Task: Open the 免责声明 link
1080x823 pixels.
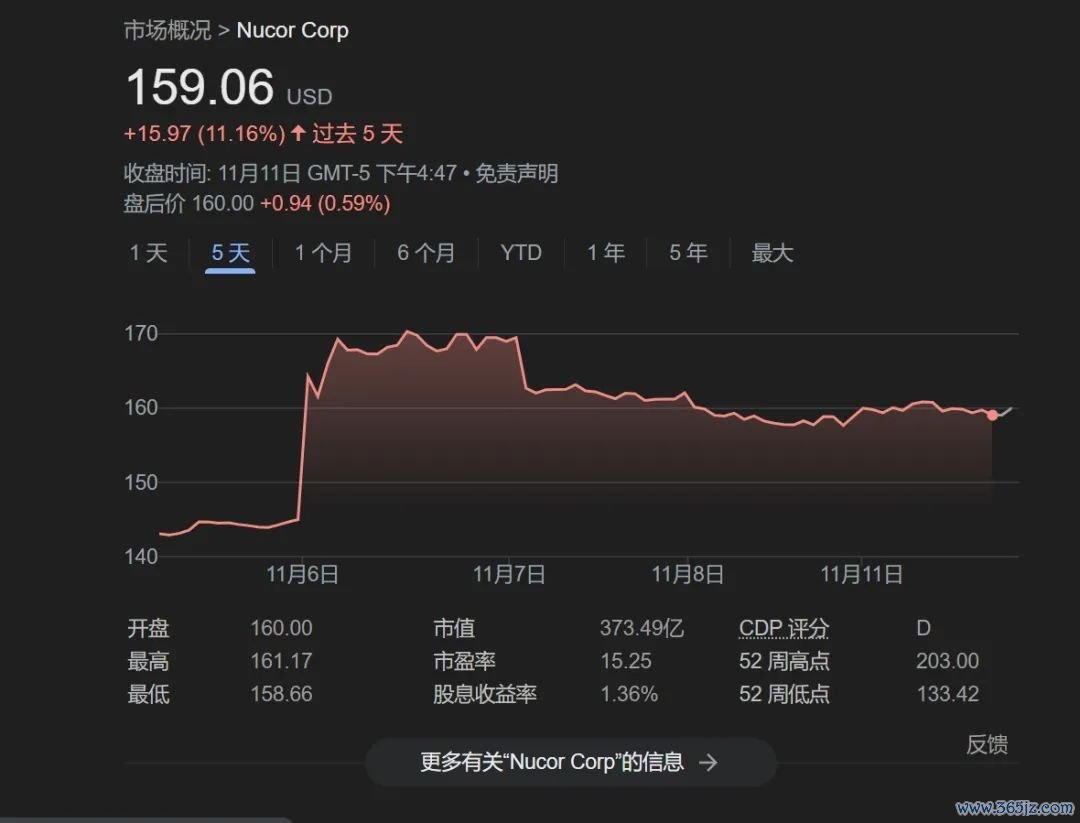Action: click(x=516, y=174)
